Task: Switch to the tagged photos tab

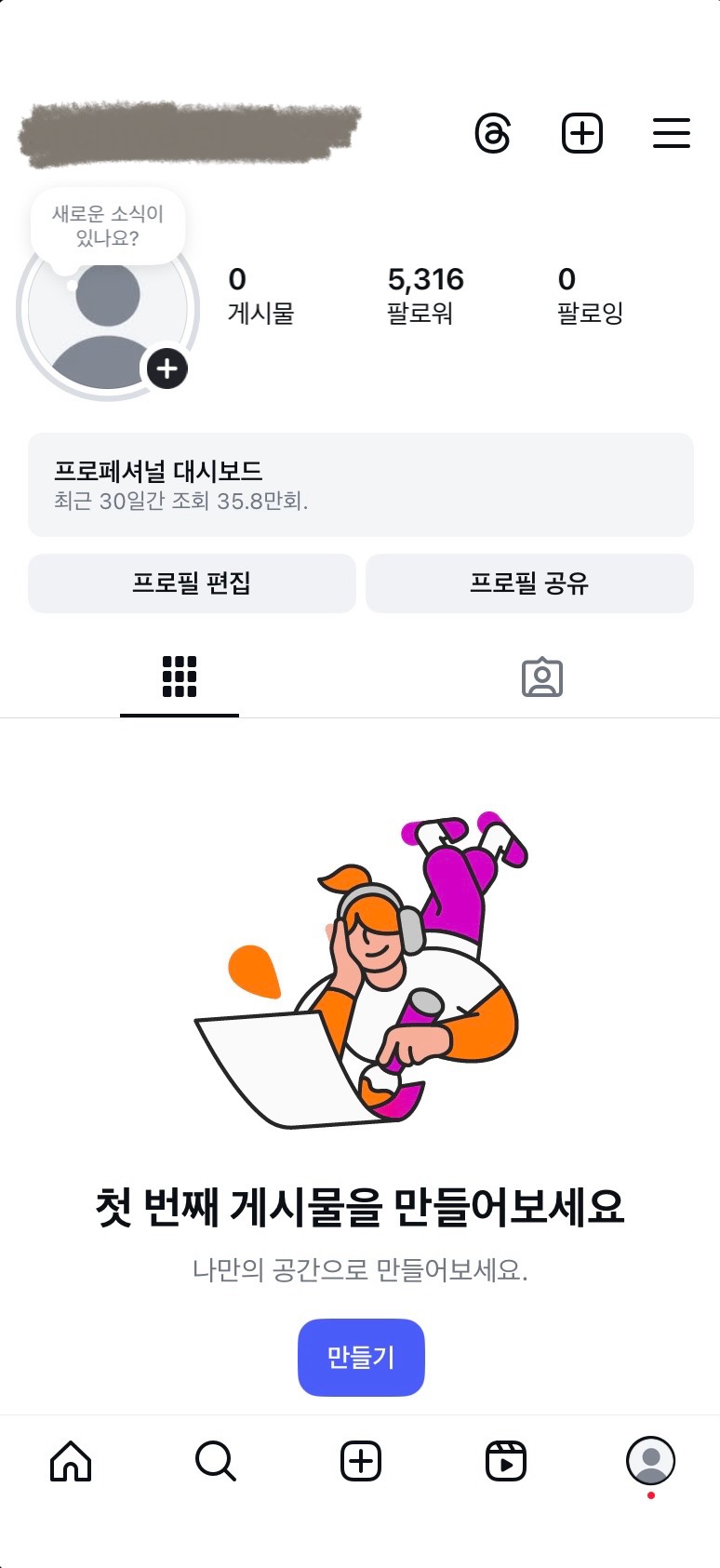Action: (x=541, y=677)
